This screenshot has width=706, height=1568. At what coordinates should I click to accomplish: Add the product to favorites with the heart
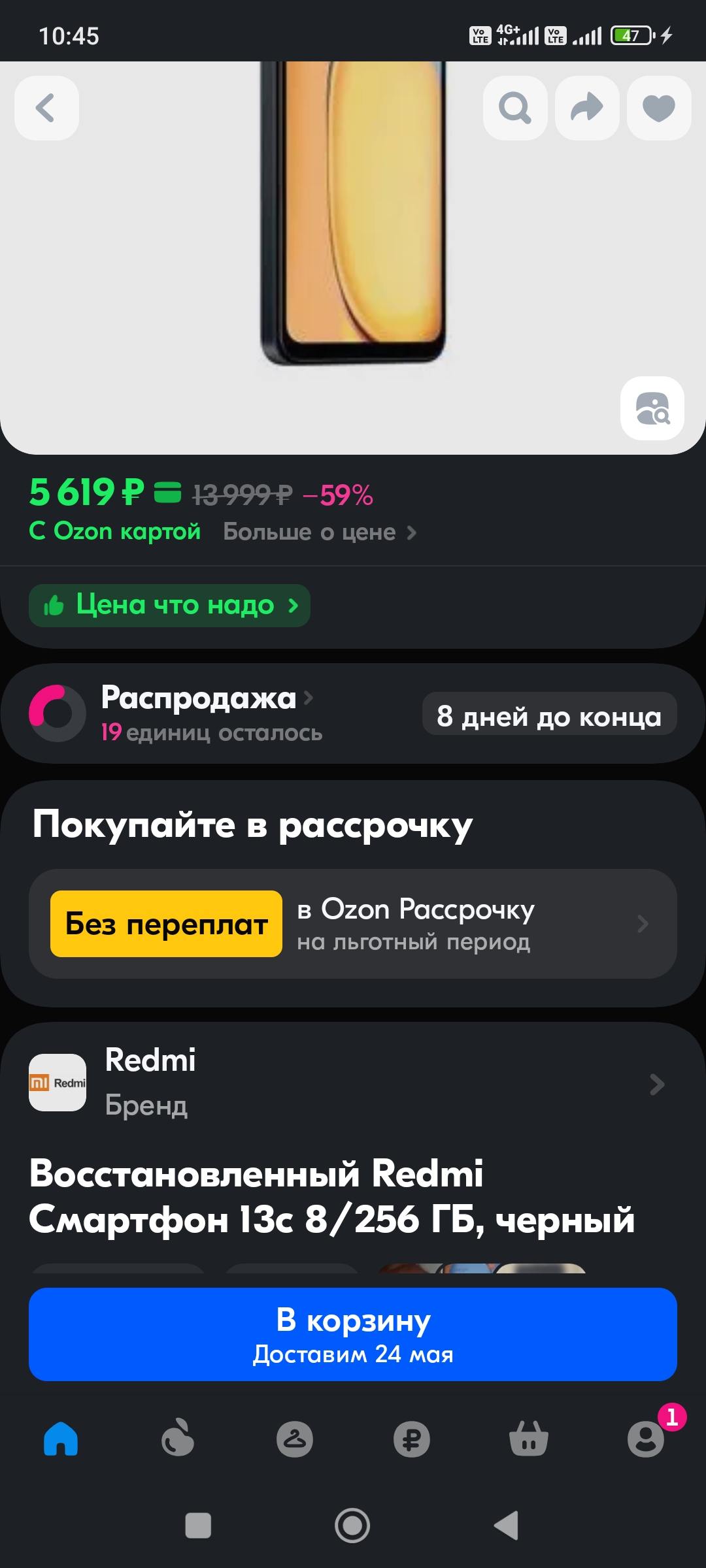[659, 108]
